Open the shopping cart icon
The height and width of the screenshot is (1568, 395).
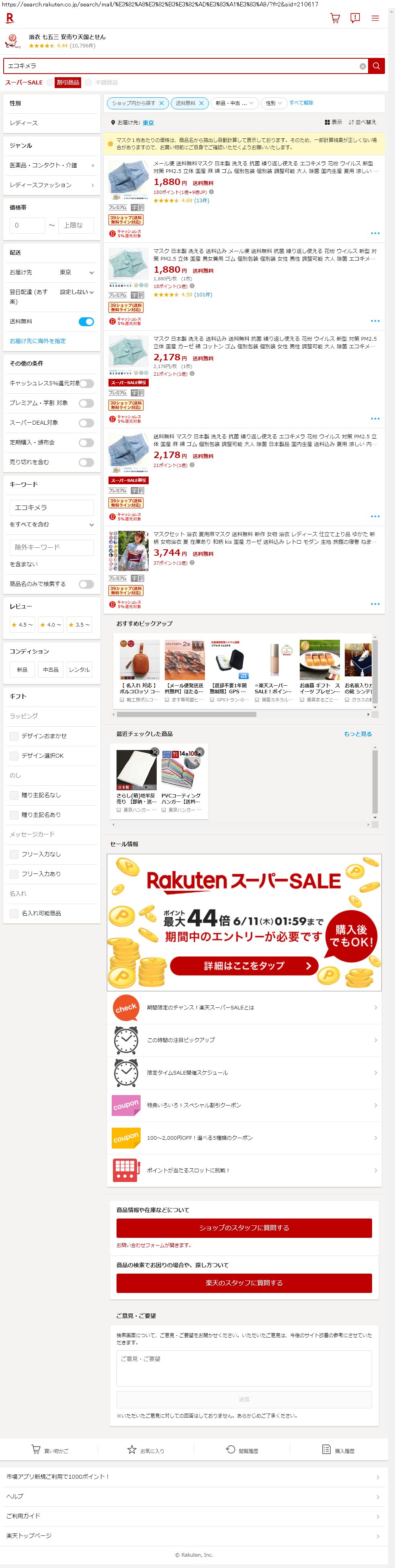(335, 18)
